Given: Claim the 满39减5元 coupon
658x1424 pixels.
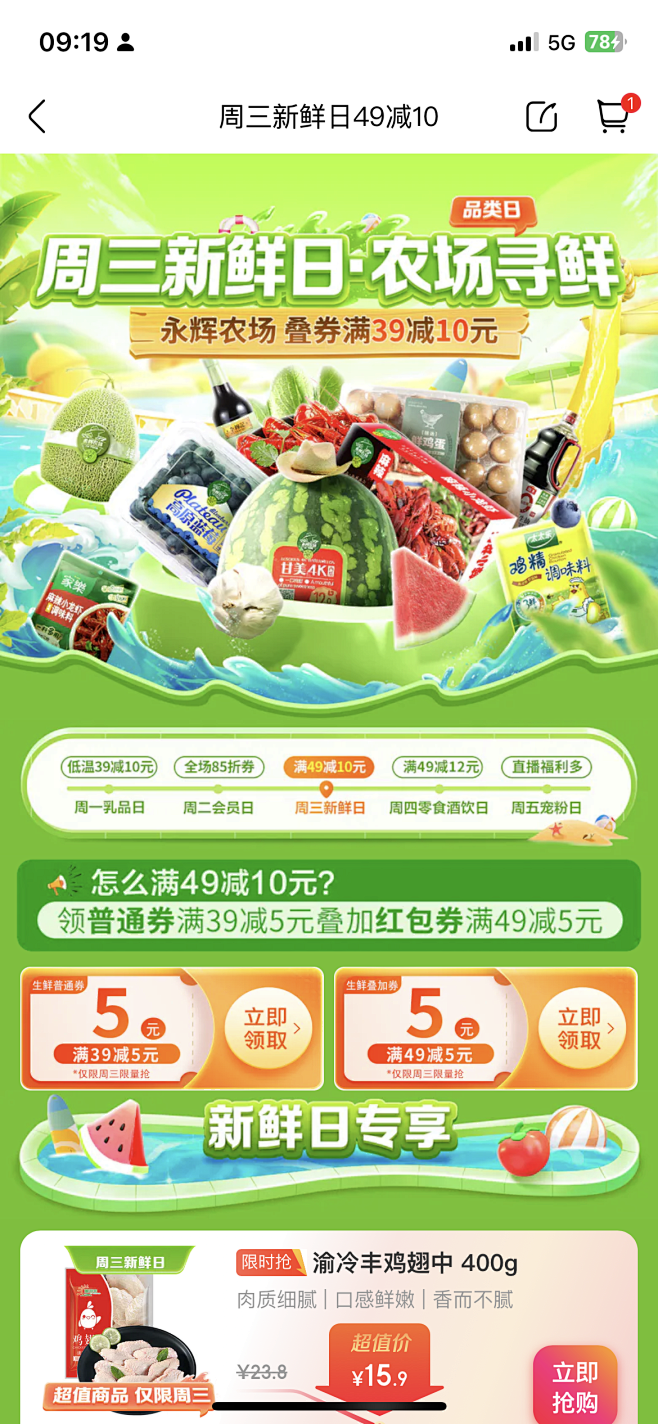Looking at the screenshot, I should point(265,1029).
